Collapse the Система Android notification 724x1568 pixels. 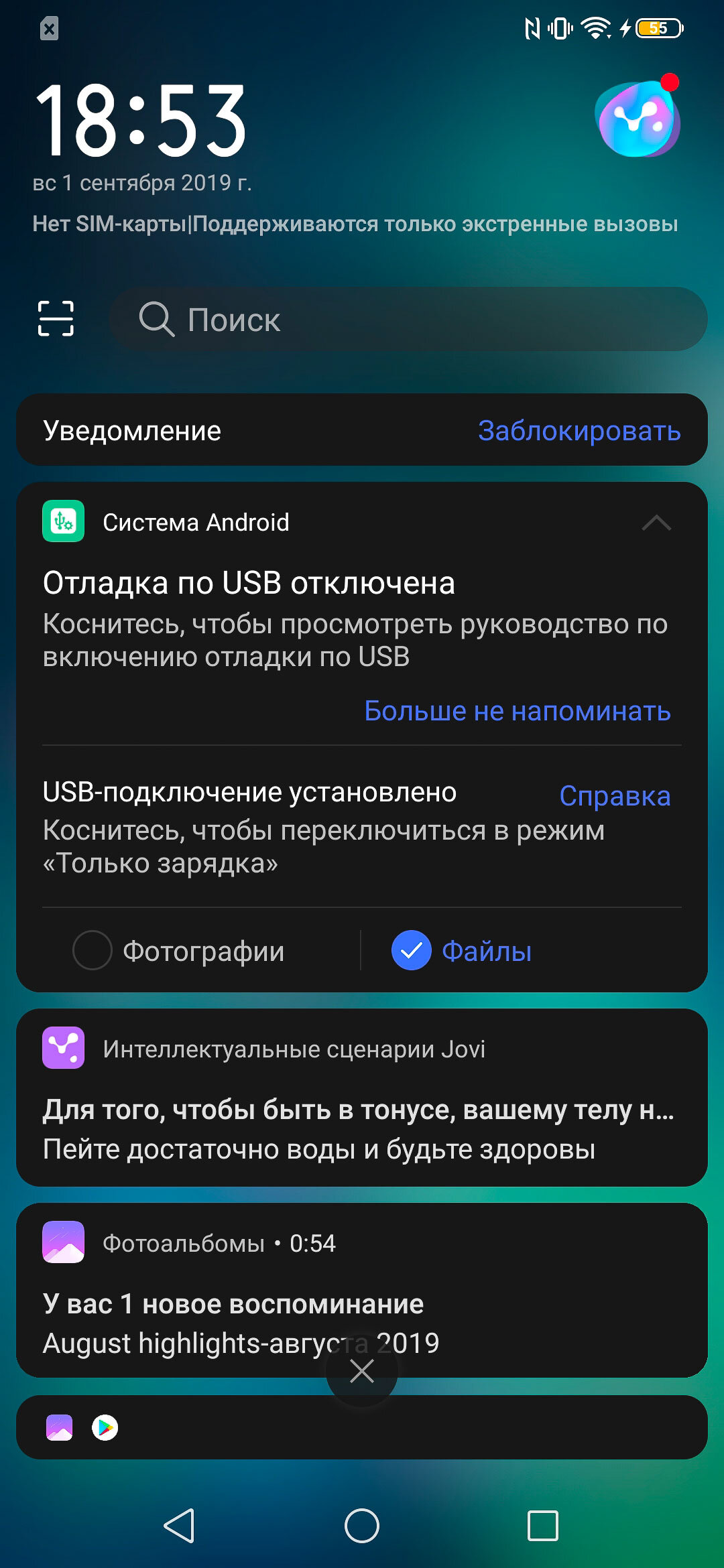click(x=656, y=522)
